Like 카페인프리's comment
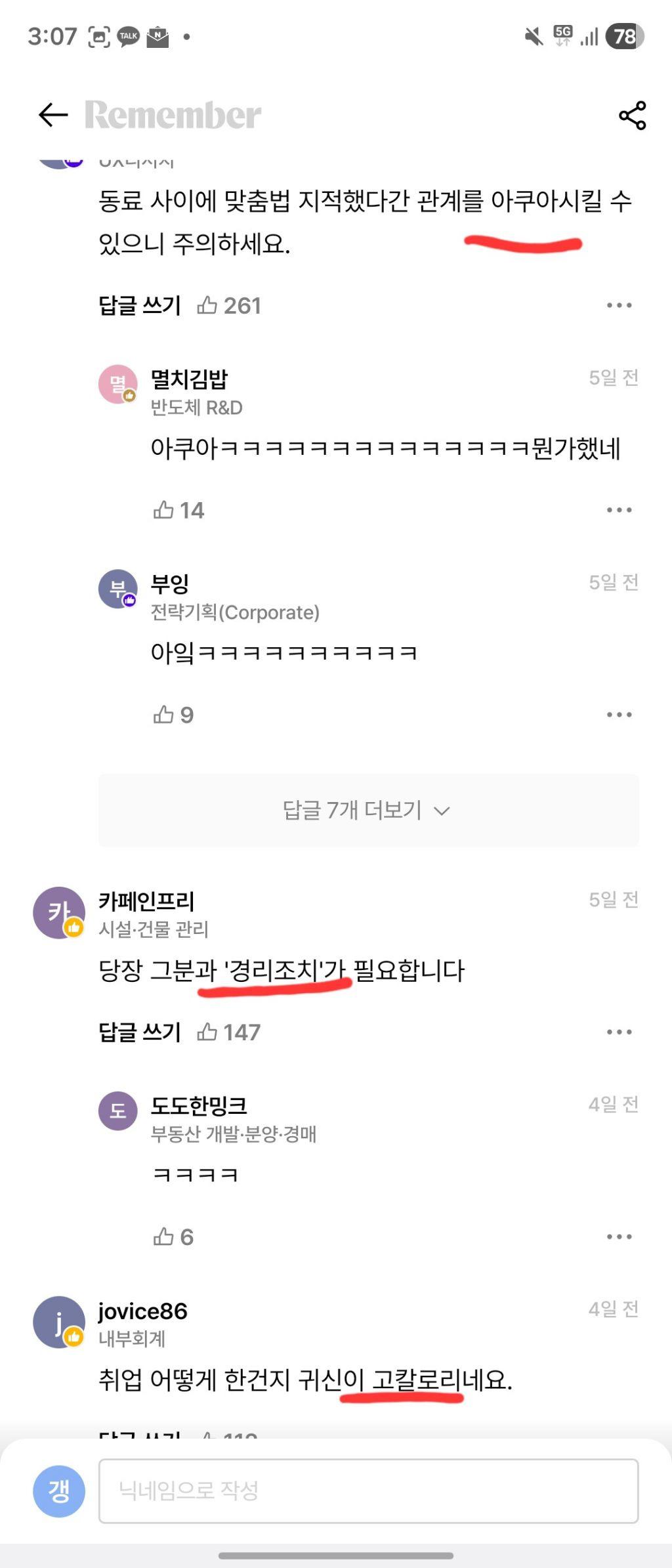 pyautogui.click(x=207, y=1032)
